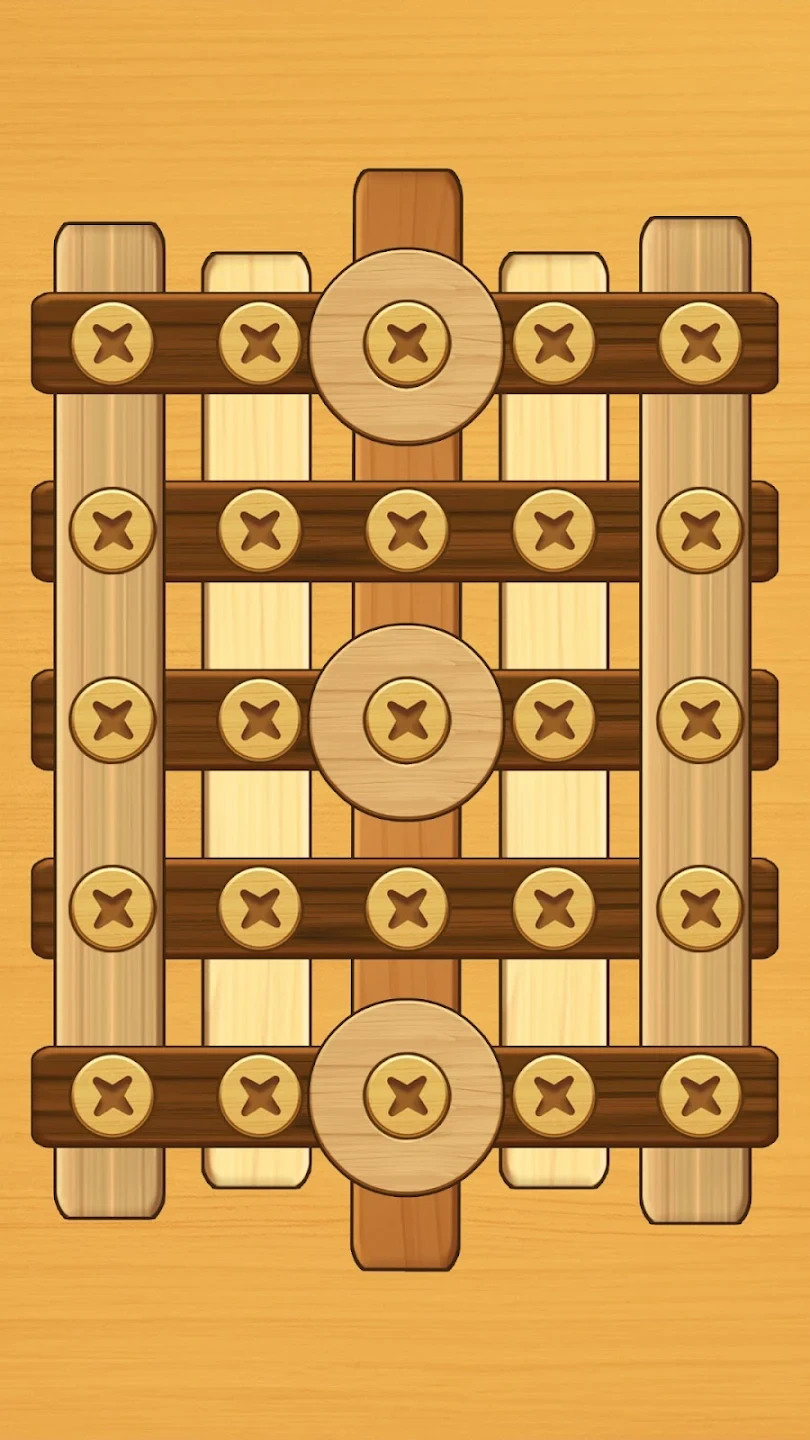
Task: Tap the center screw on the second horizontal plank
Action: 406,531
